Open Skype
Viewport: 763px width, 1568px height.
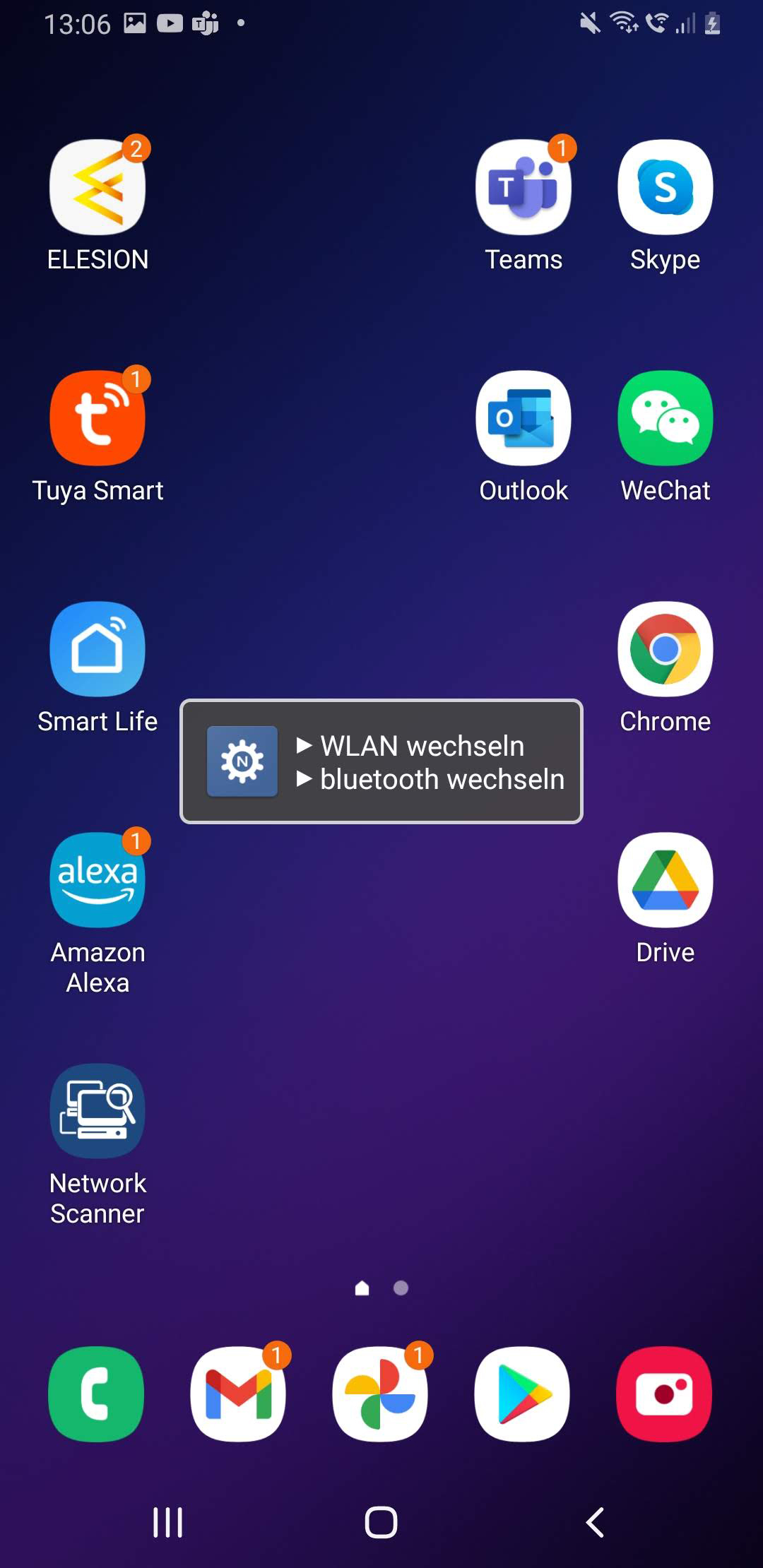click(665, 187)
